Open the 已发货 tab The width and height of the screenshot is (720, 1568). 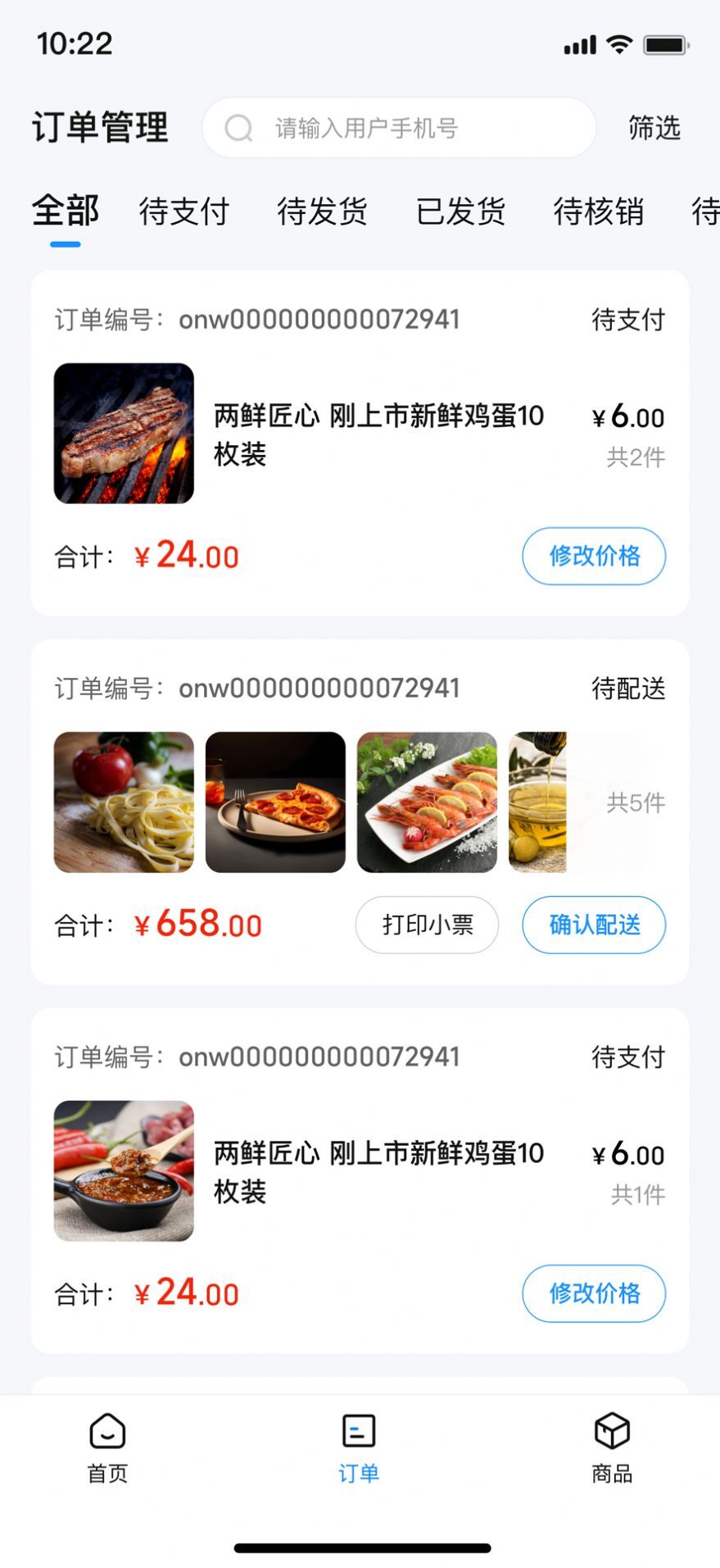[461, 211]
